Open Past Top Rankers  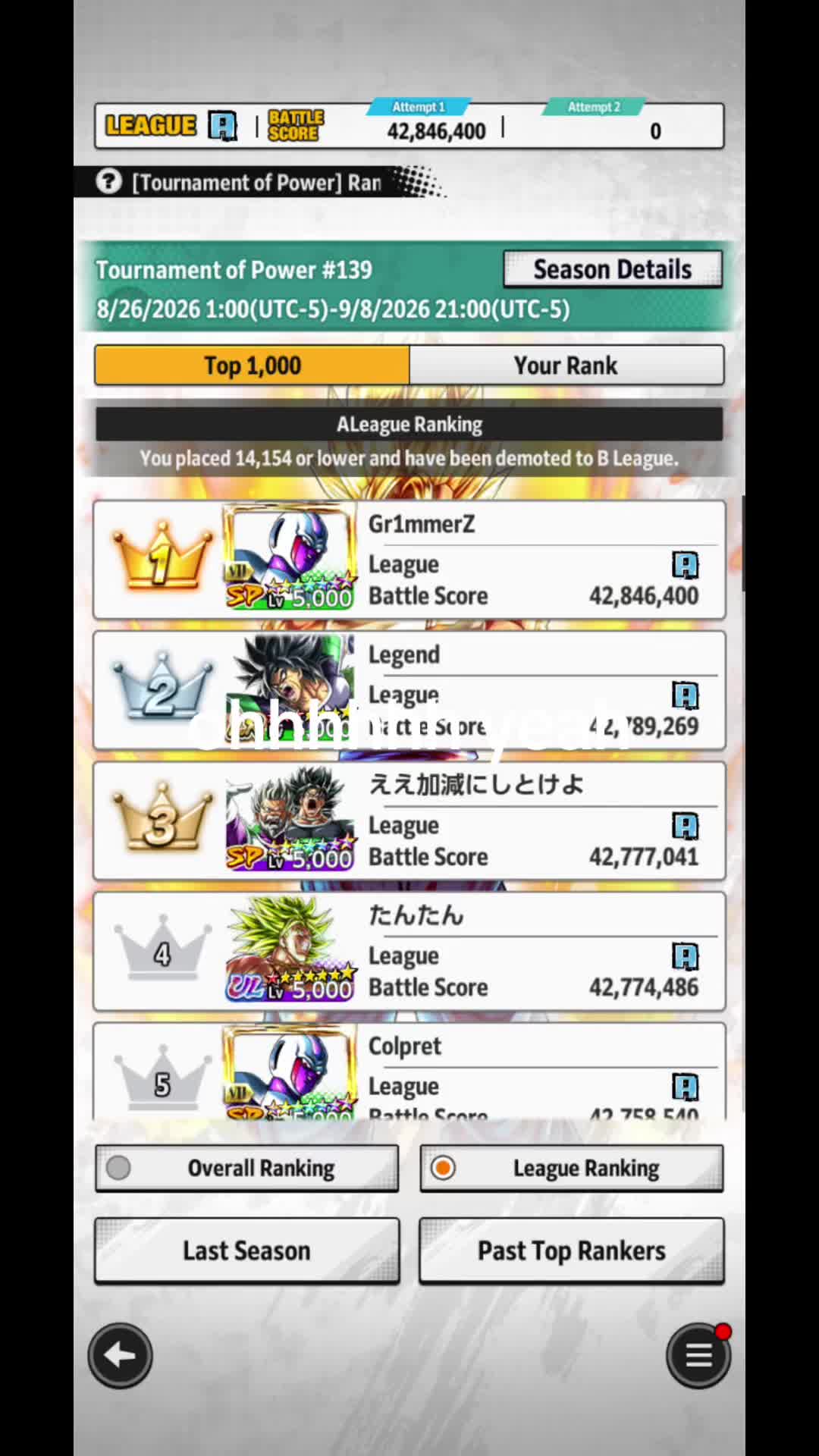point(572,1250)
